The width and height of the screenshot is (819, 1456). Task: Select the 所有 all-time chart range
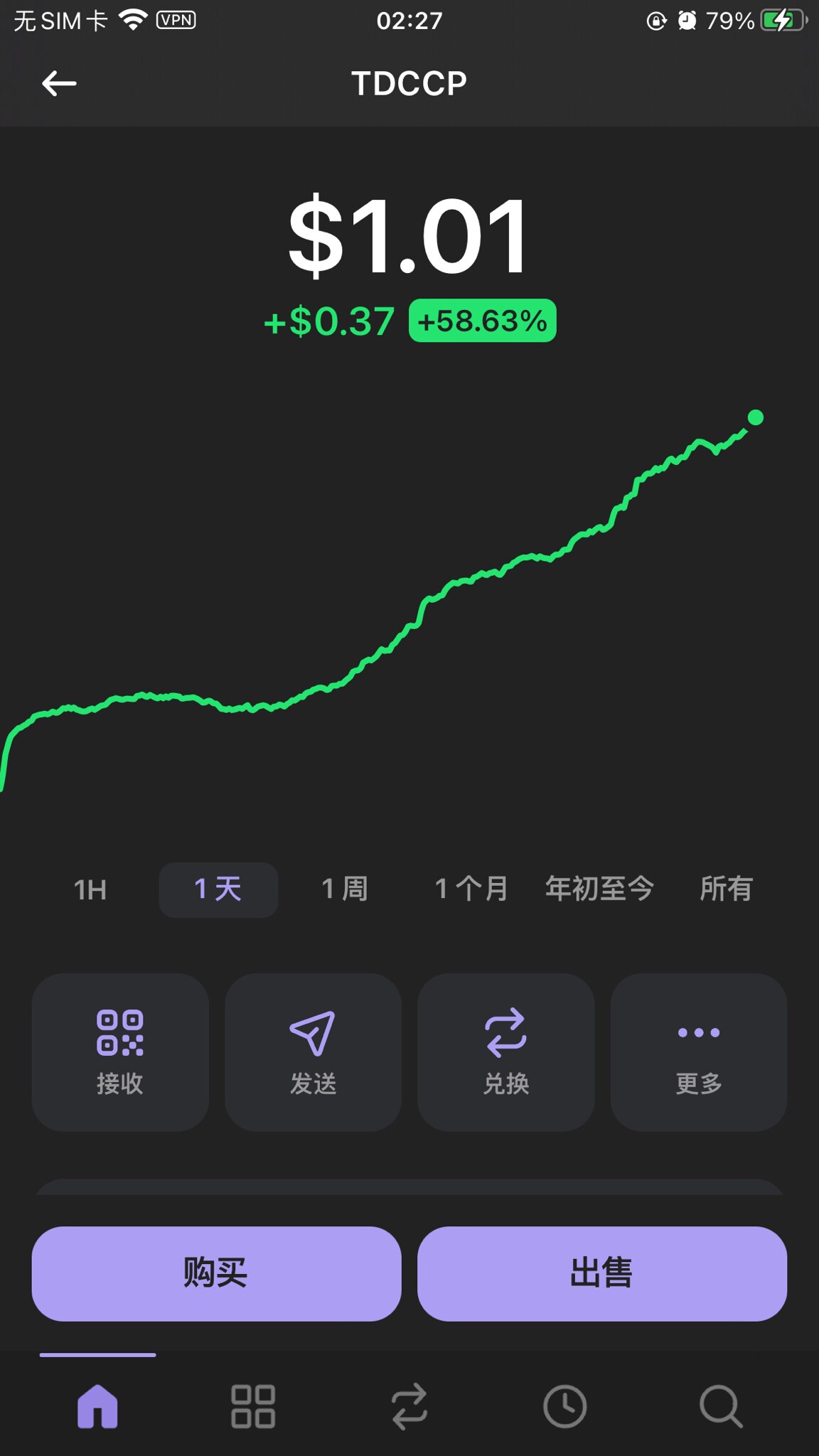(x=725, y=889)
